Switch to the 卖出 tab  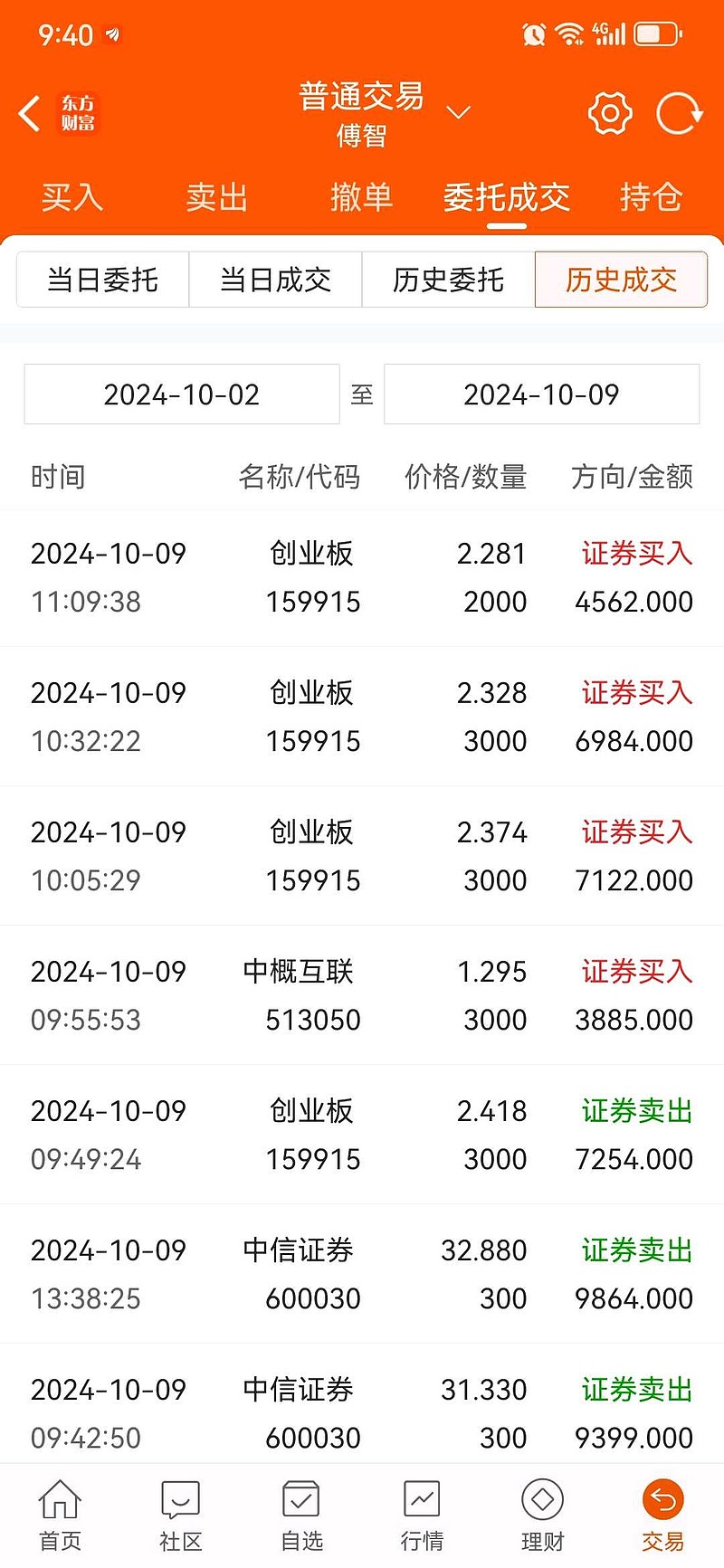tap(217, 197)
